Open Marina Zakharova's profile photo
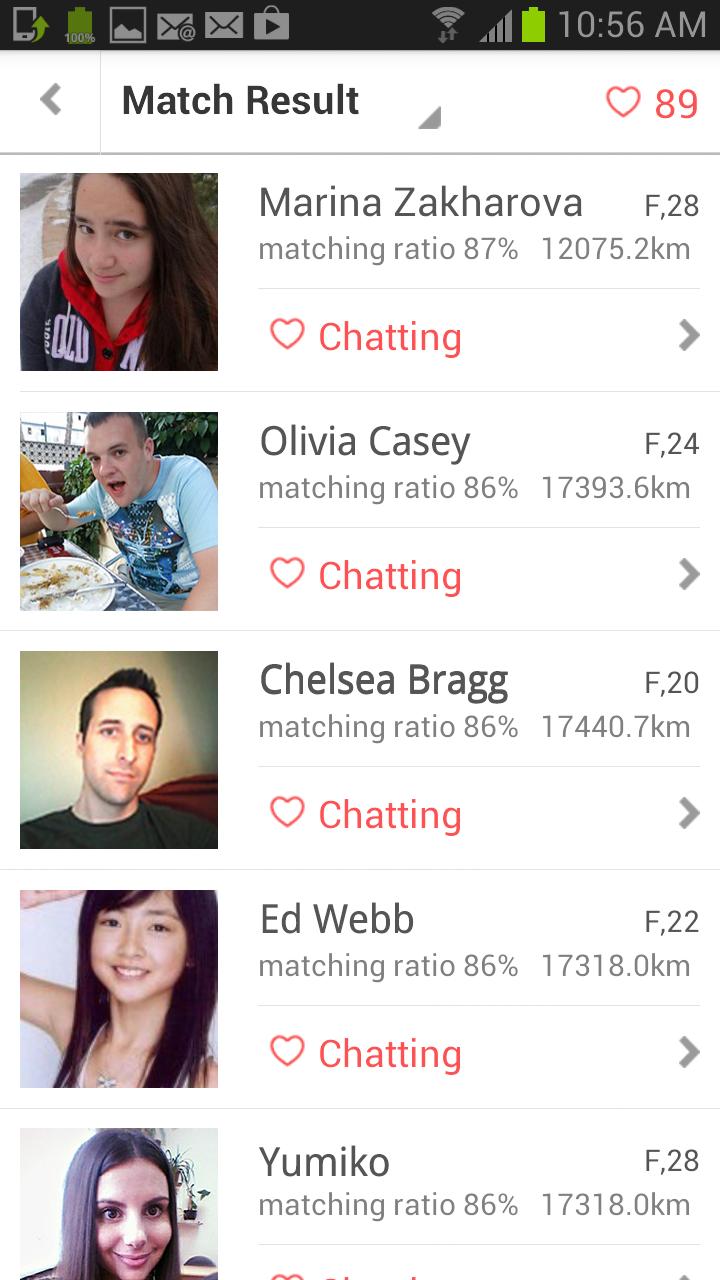 point(118,271)
